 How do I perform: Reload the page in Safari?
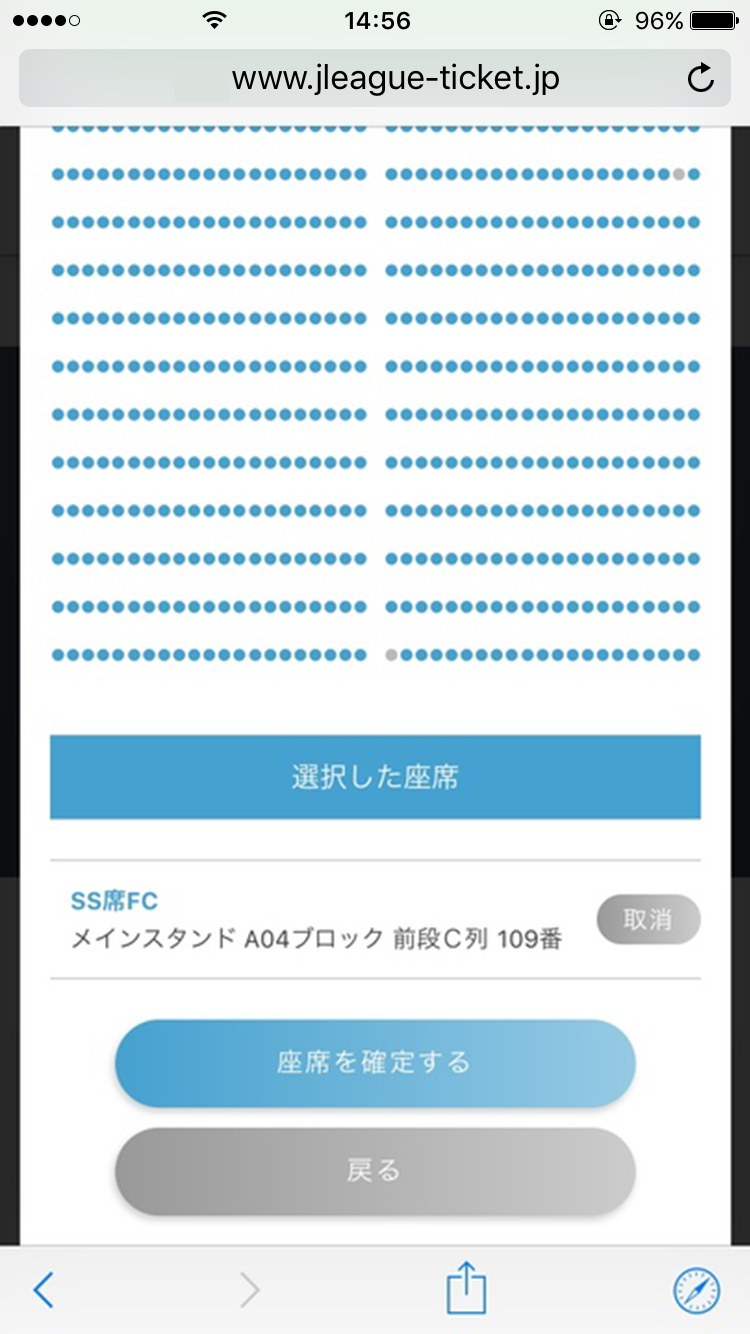click(x=702, y=78)
